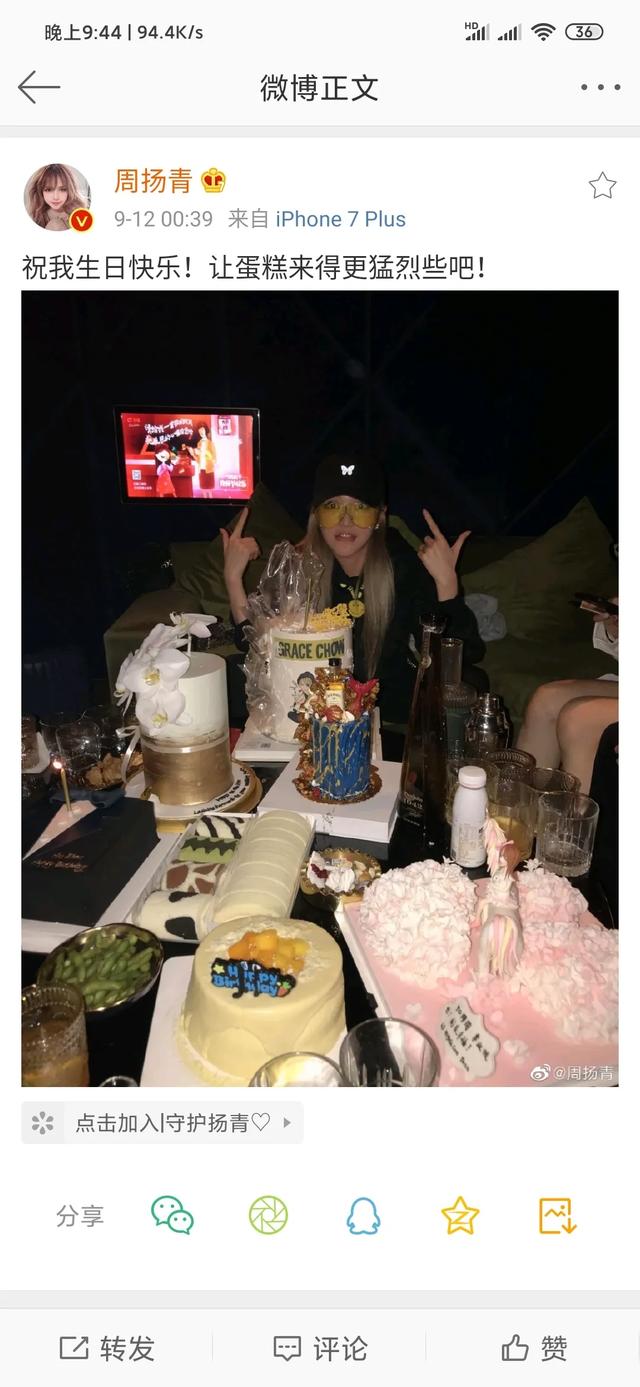Repost with the 转发 button
This screenshot has height=1387, width=640.
tap(107, 1348)
